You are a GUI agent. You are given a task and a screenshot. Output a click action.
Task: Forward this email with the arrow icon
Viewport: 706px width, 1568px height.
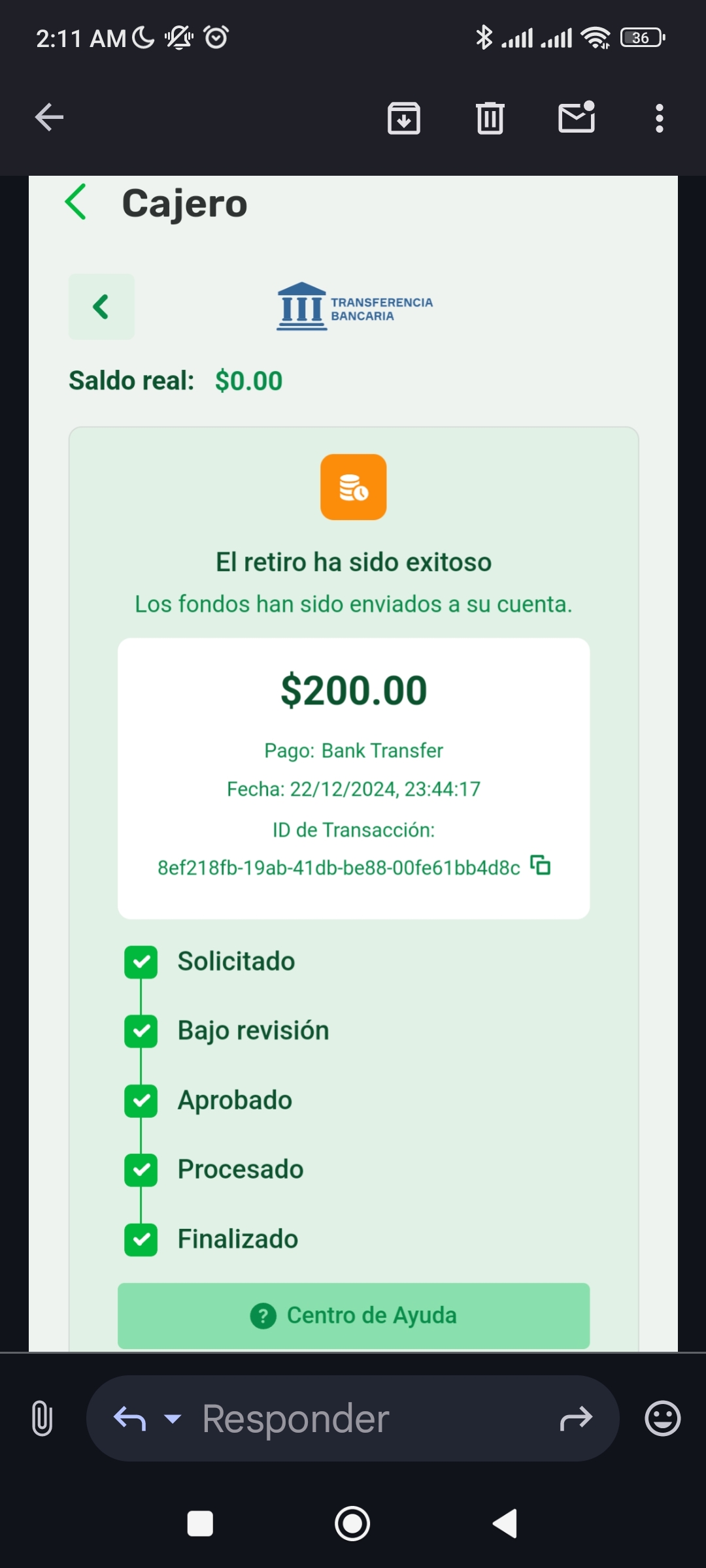tap(576, 1418)
